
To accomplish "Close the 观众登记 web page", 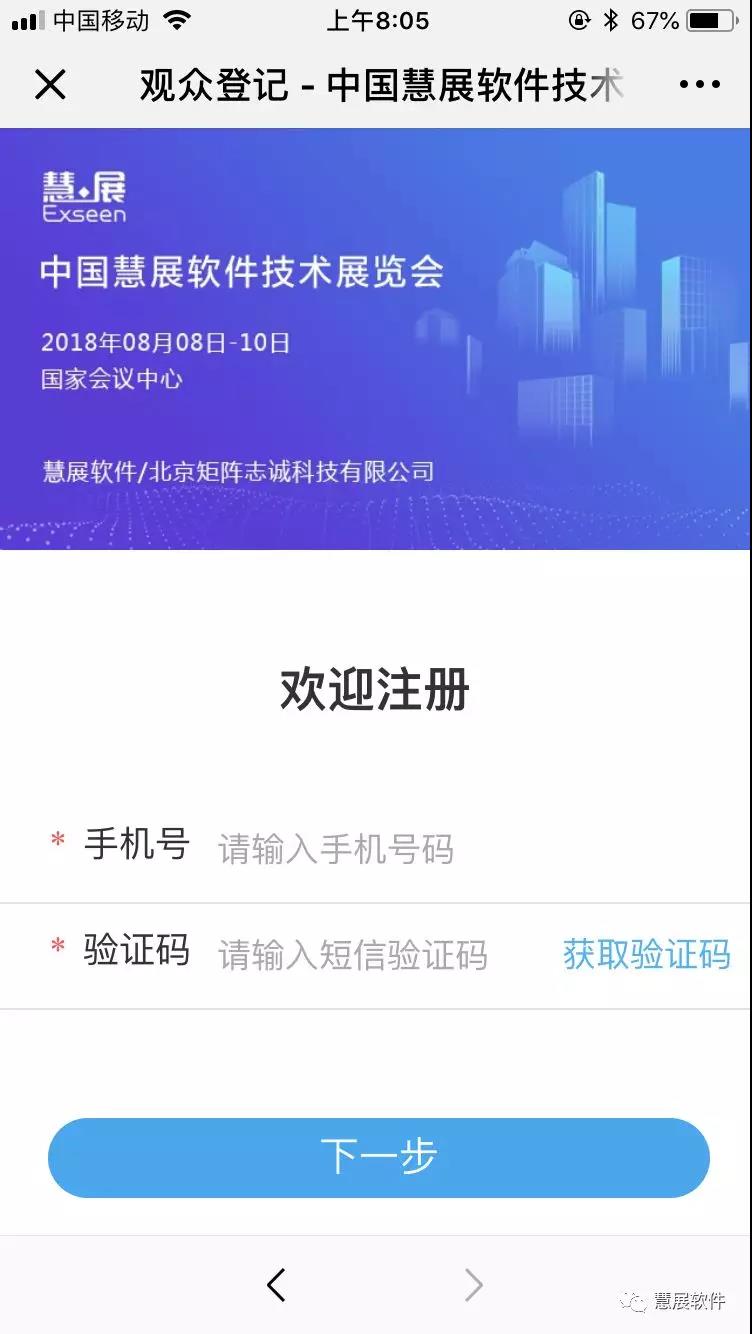I will (x=50, y=85).
